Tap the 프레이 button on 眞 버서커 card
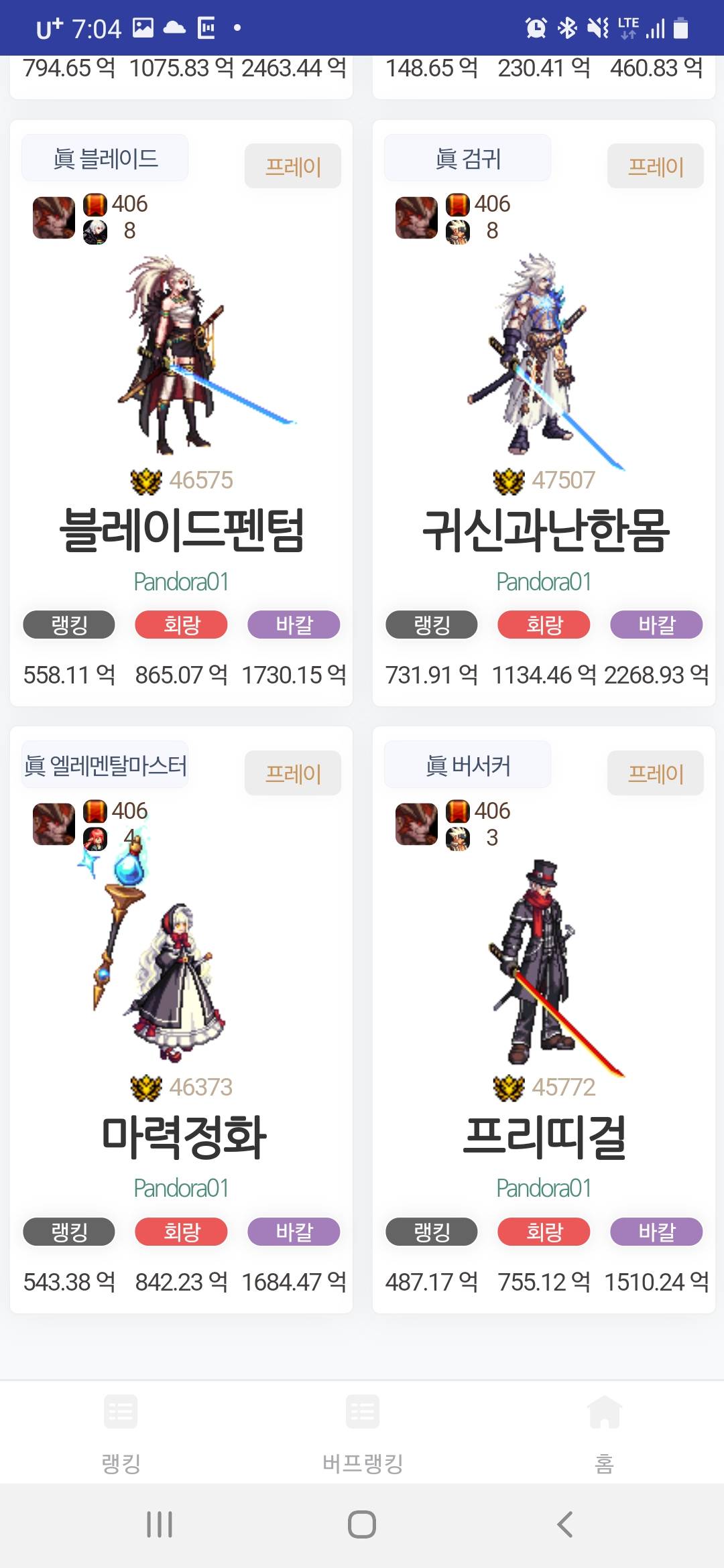This screenshot has width=724, height=1568. [655, 773]
